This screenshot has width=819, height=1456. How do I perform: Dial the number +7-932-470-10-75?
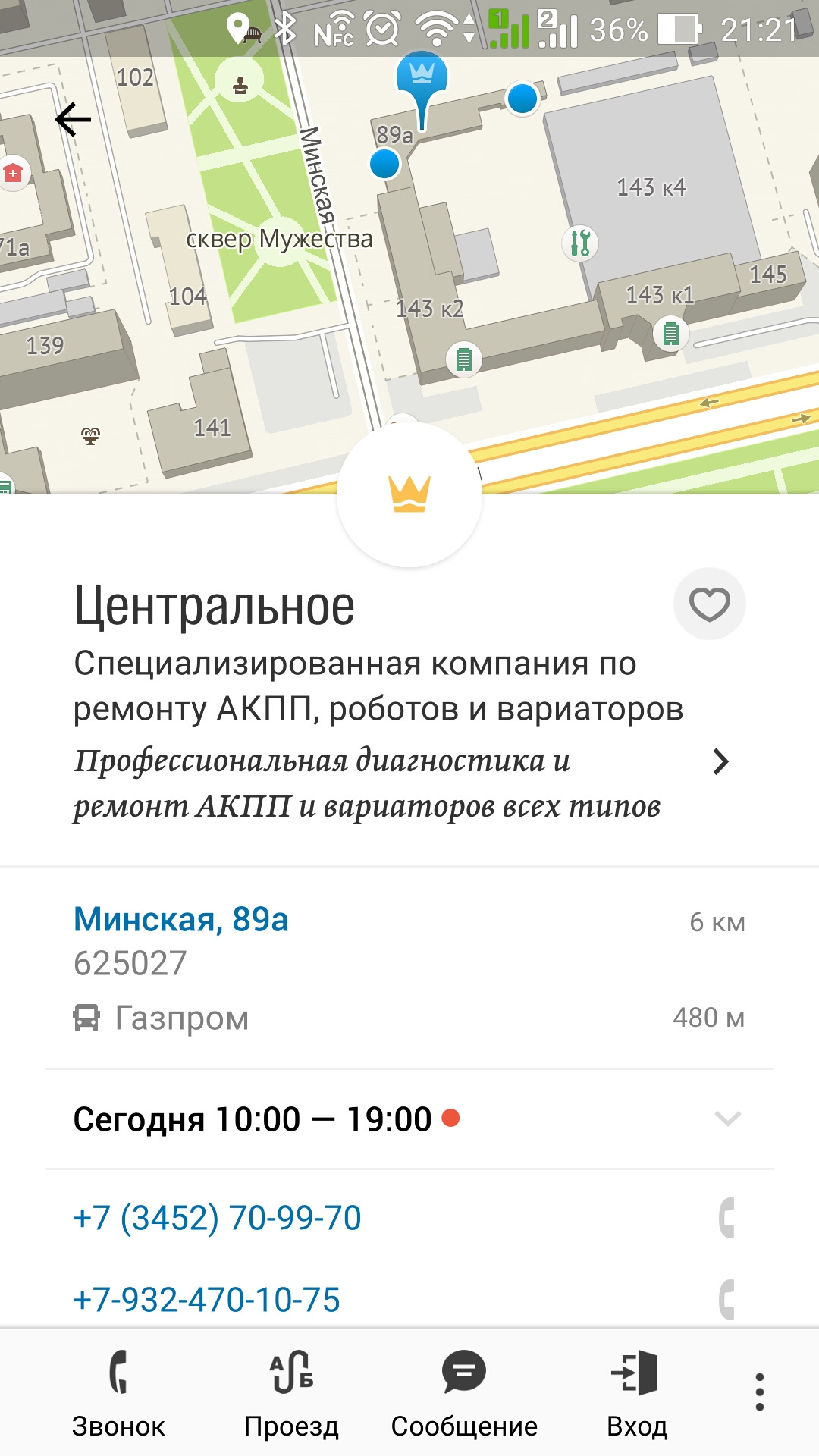[x=207, y=1299]
